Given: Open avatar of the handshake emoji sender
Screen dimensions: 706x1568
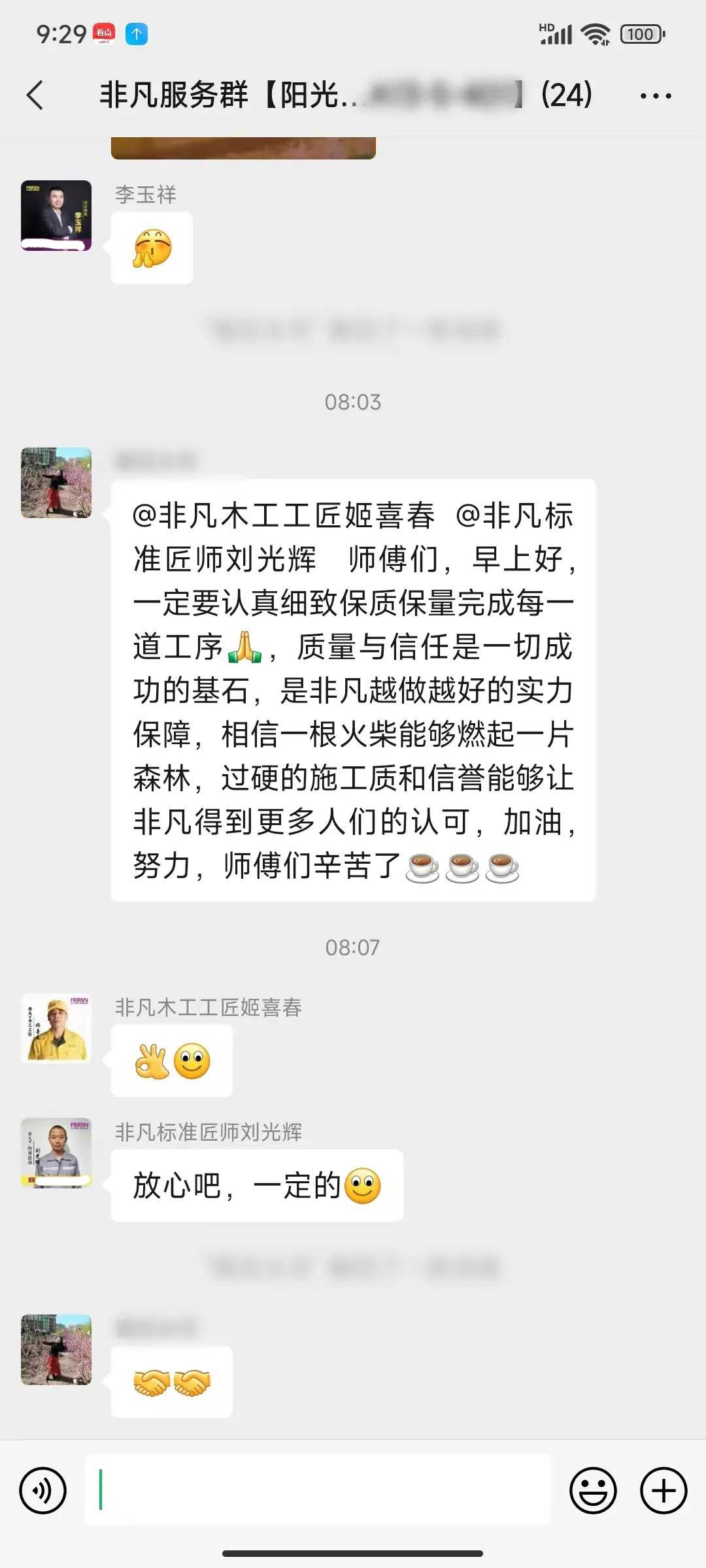Looking at the screenshot, I should (x=56, y=1350).
